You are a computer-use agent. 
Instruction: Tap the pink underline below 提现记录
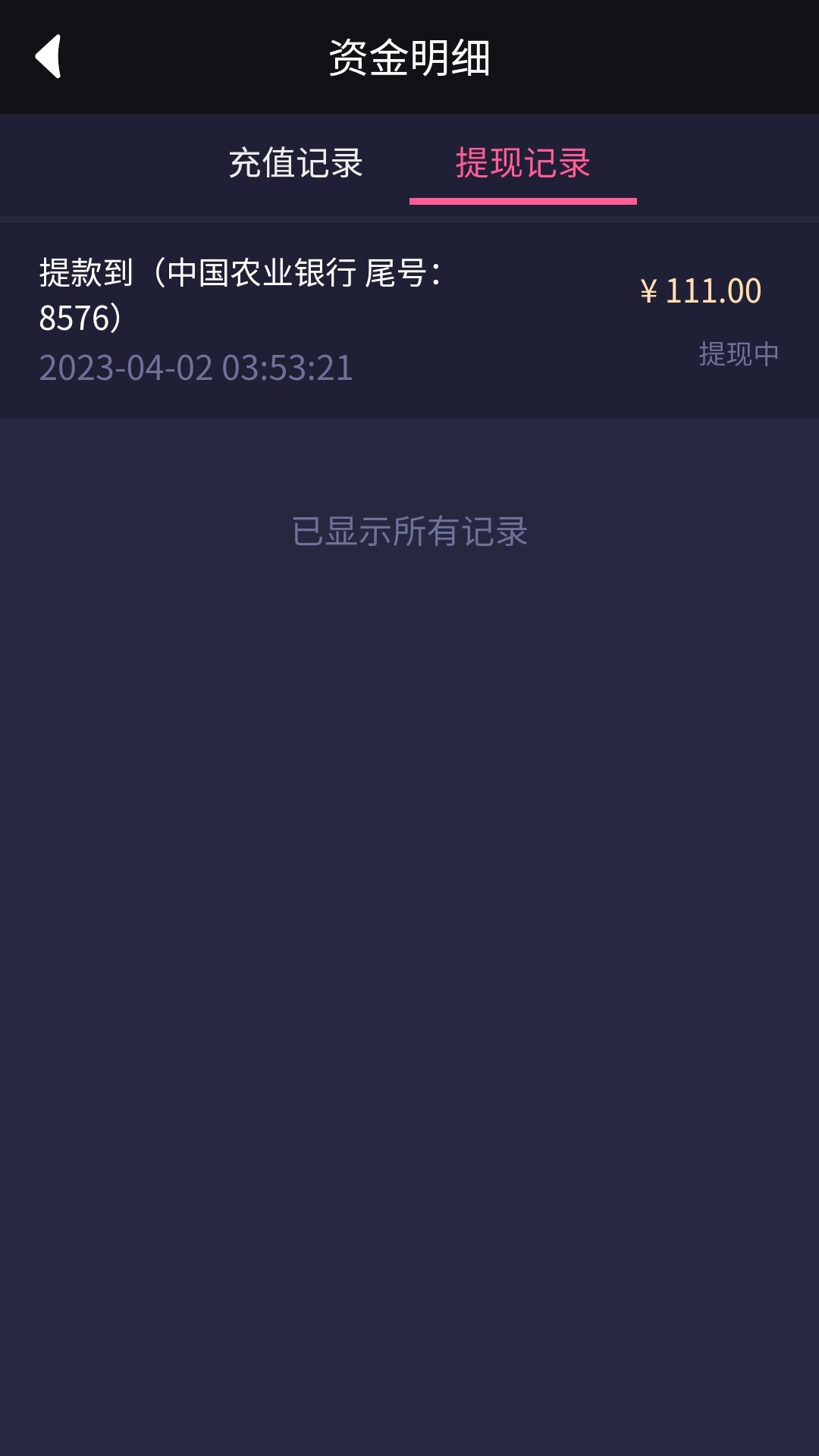click(523, 199)
